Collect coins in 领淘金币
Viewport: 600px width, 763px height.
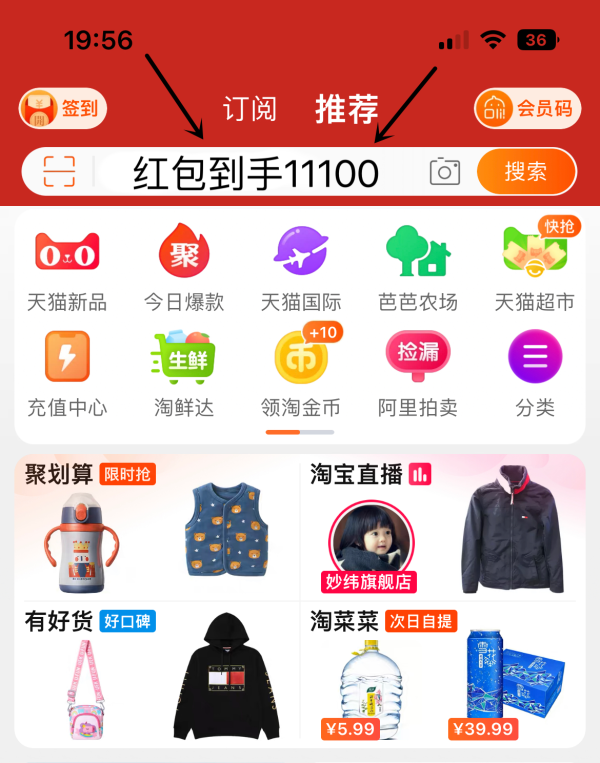(x=301, y=373)
